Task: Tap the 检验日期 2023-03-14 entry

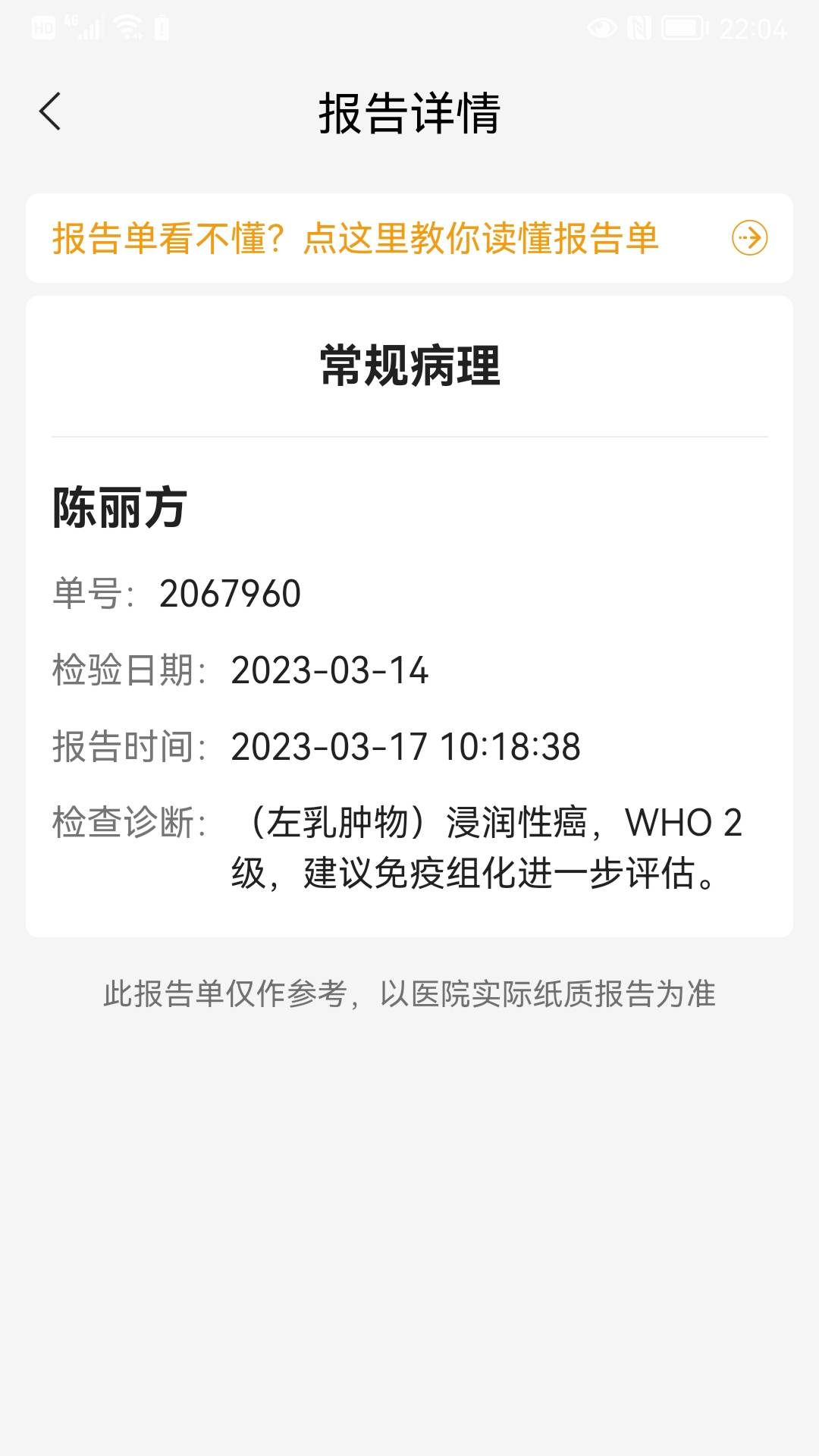Action: 331,671
